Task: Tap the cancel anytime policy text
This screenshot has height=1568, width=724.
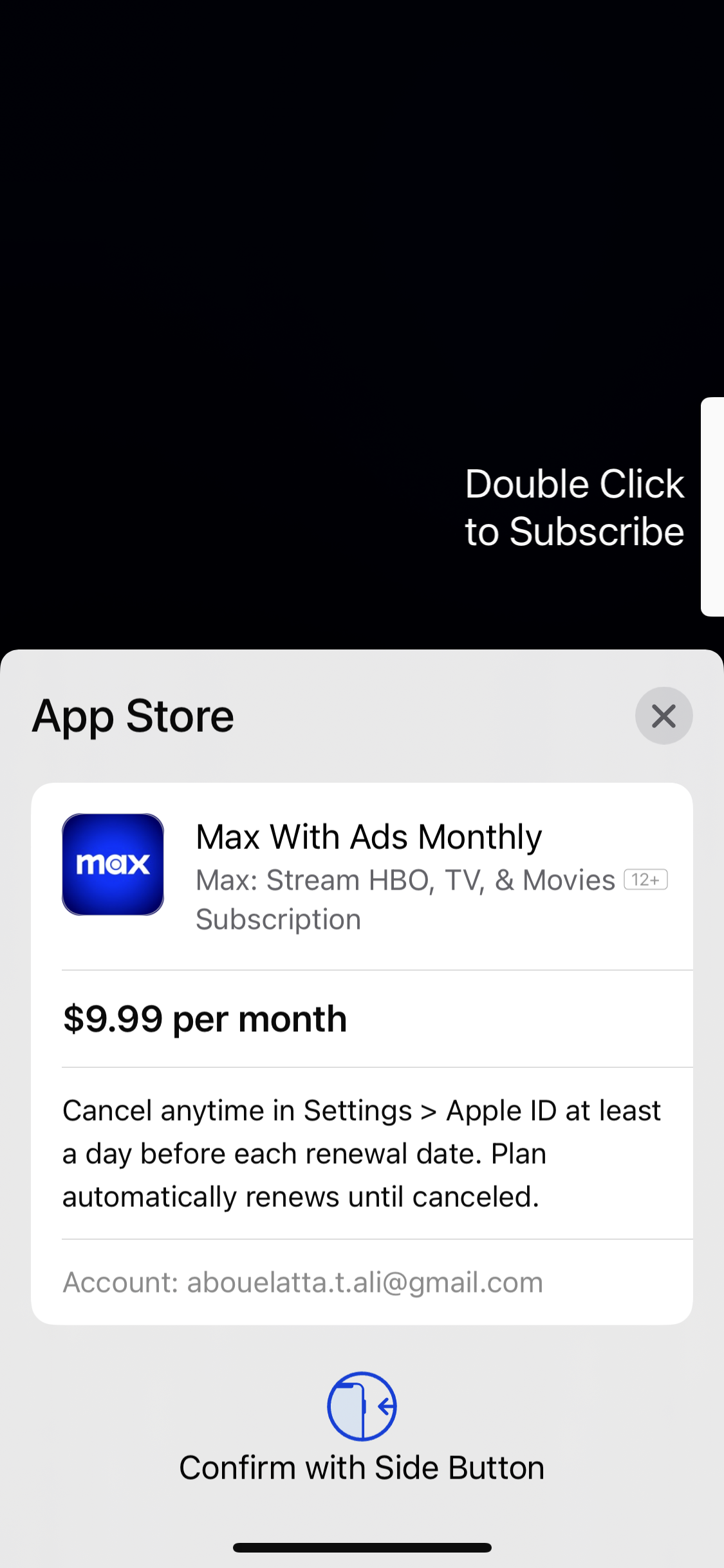Action: point(360,1152)
